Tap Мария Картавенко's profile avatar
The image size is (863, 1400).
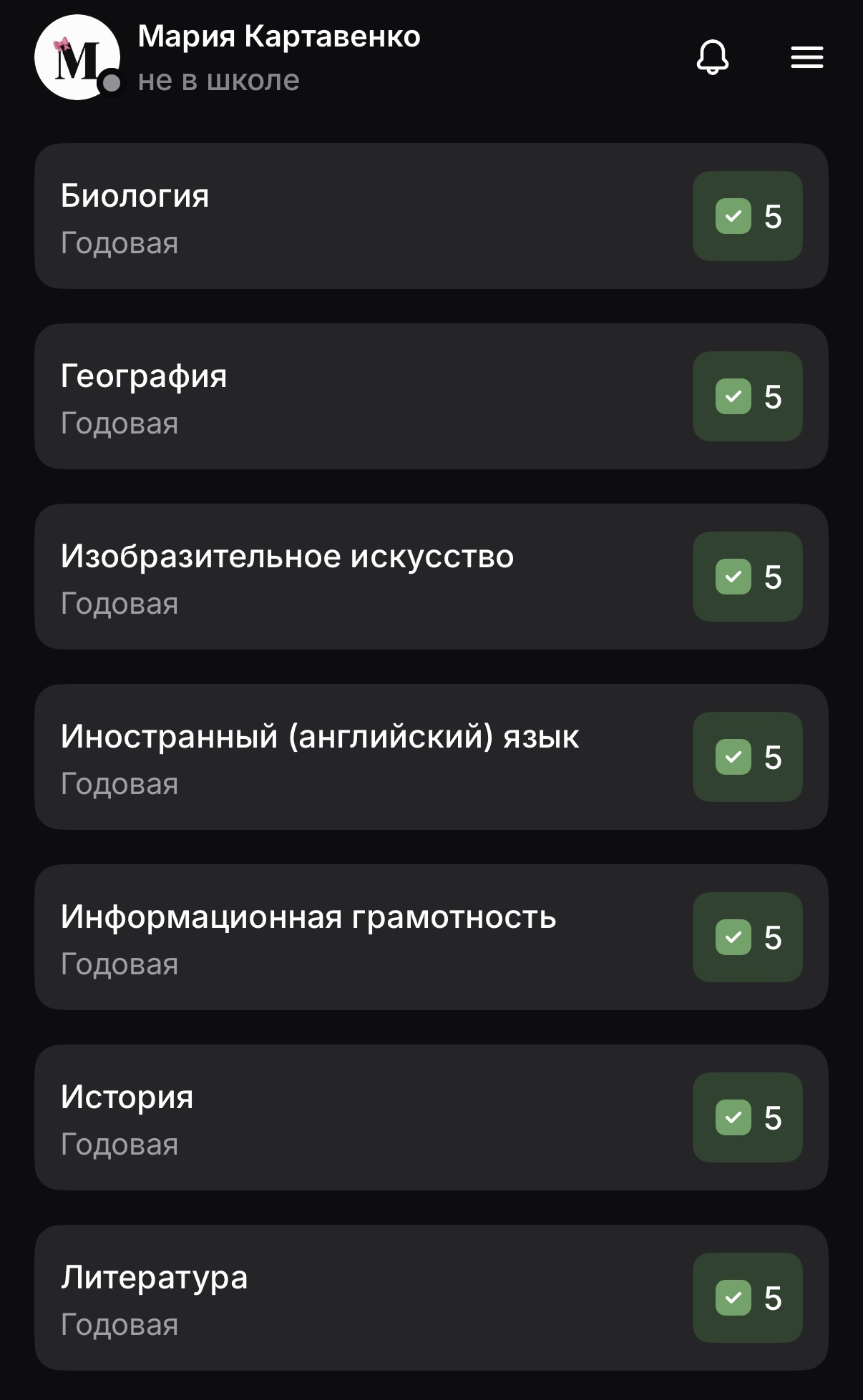[77, 57]
